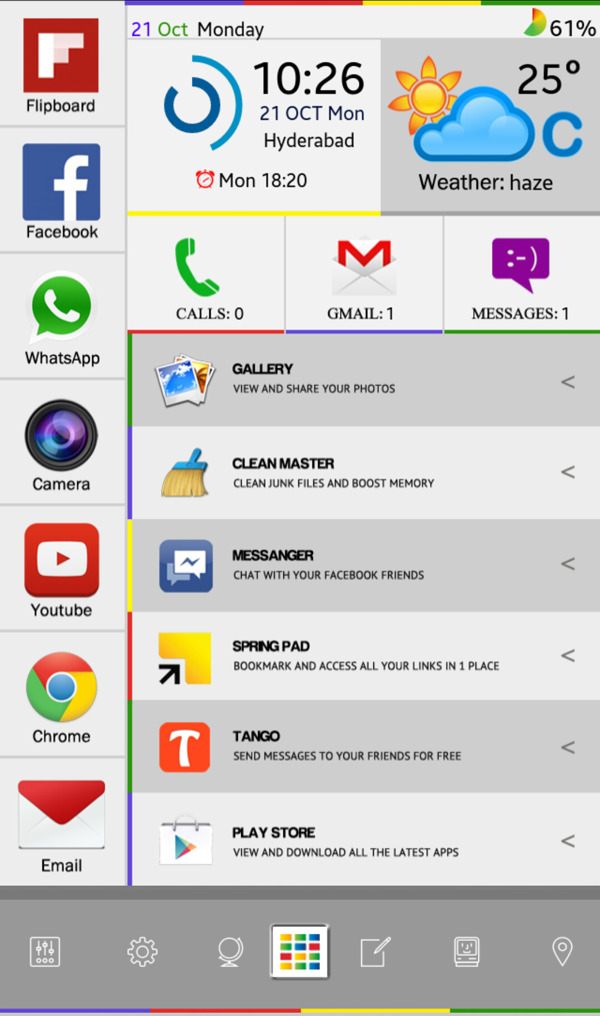Open the settings gear in bottom bar
The image size is (600, 1016).
pyautogui.click(x=142, y=951)
